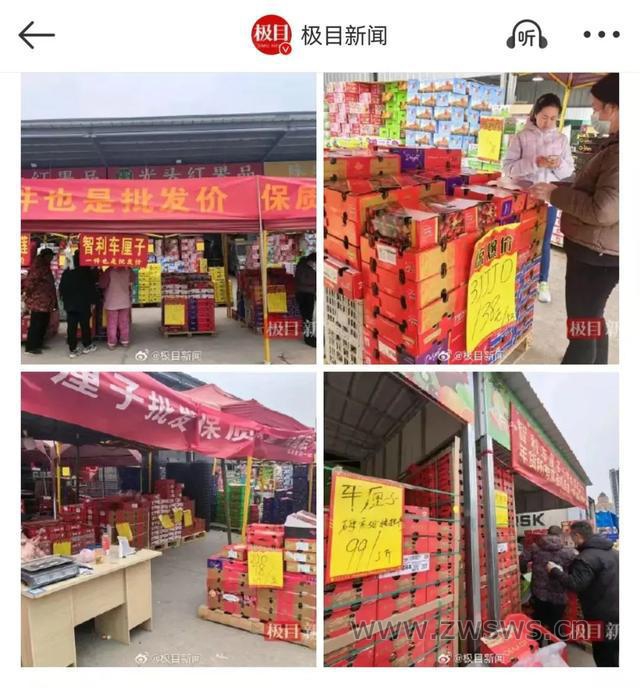640x688 pixels.
Task: Open the photo of the red tent banner stall
Action: [x=168, y=218]
